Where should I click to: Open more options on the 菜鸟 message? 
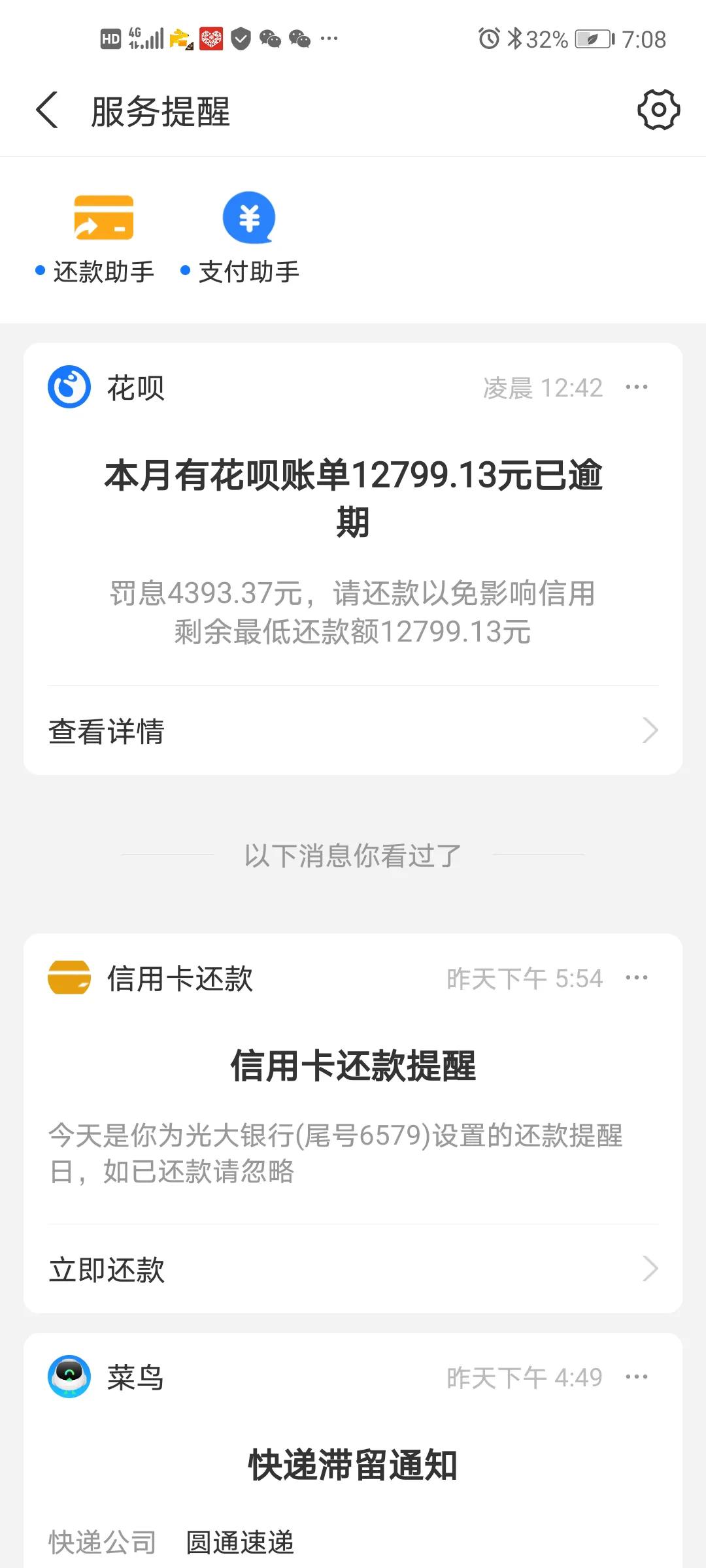coord(636,1377)
